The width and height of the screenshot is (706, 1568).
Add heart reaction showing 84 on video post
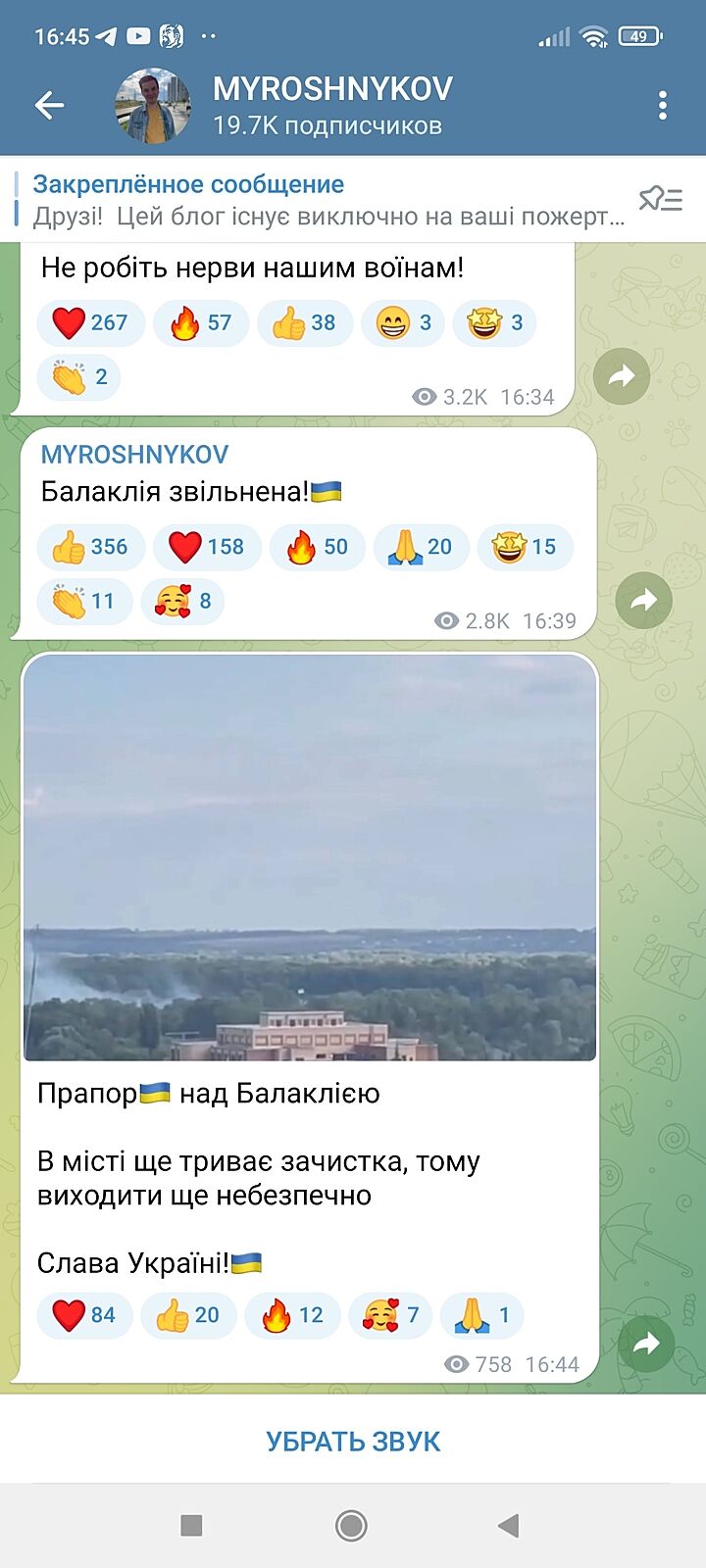84,1315
